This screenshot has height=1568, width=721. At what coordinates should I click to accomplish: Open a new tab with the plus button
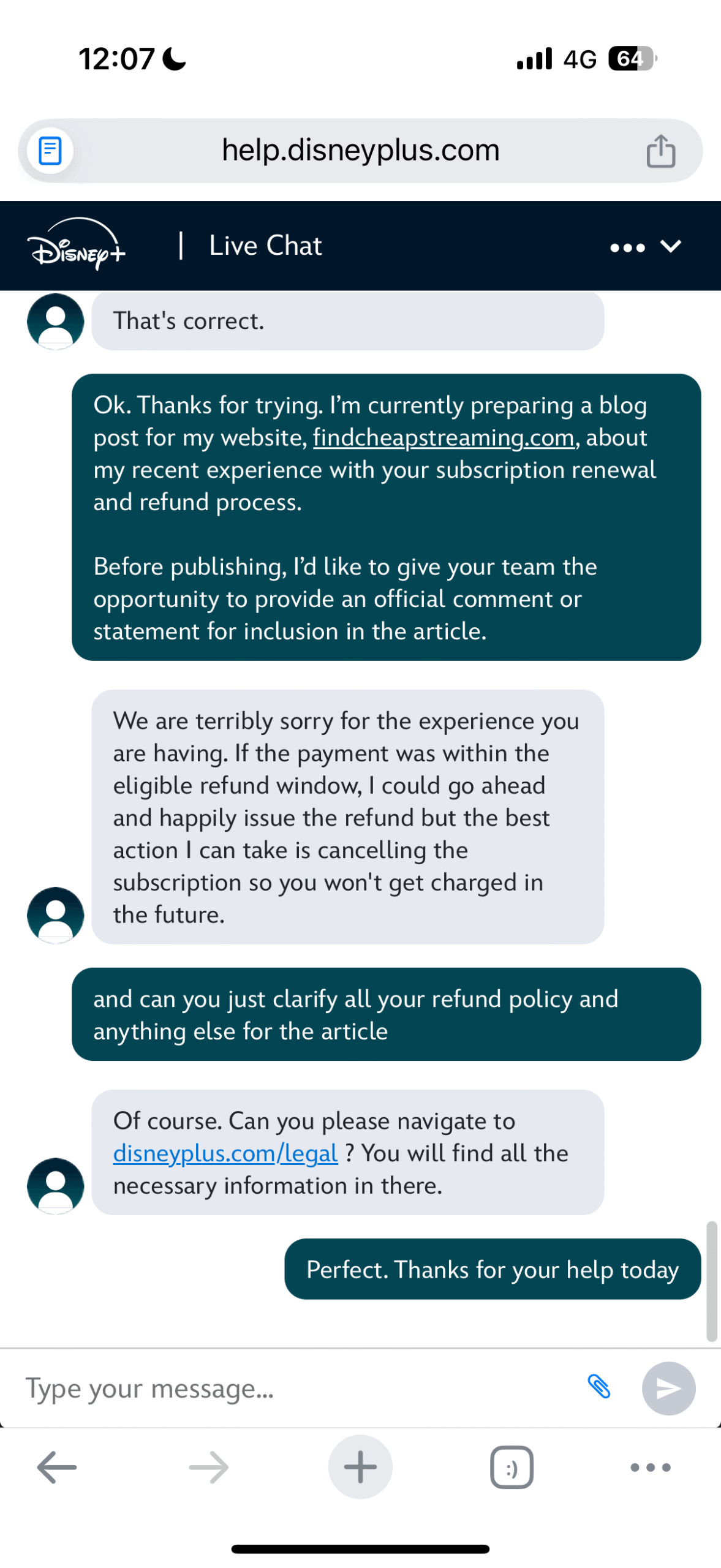click(360, 1468)
